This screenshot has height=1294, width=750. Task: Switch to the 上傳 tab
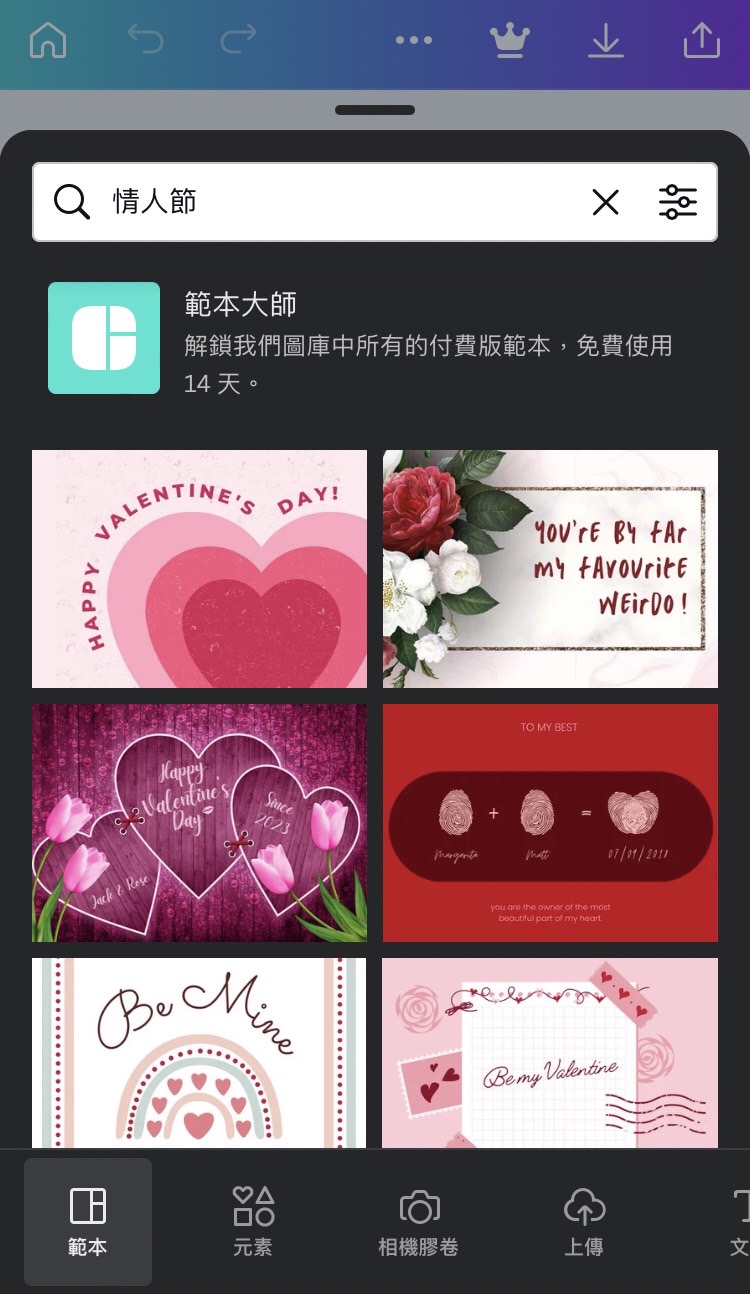point(584,1221)
